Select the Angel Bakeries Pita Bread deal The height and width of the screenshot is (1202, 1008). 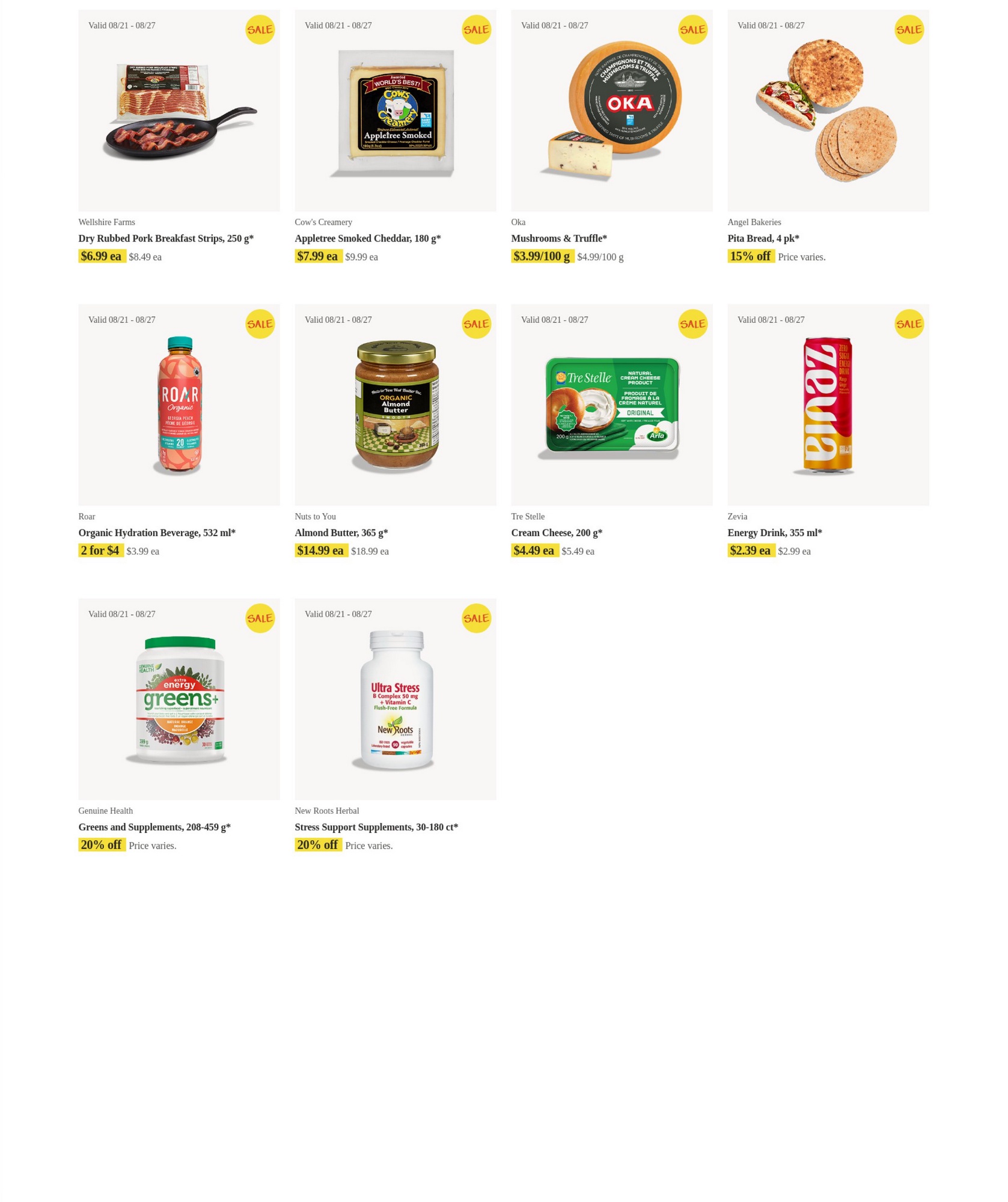click(828, 111)
